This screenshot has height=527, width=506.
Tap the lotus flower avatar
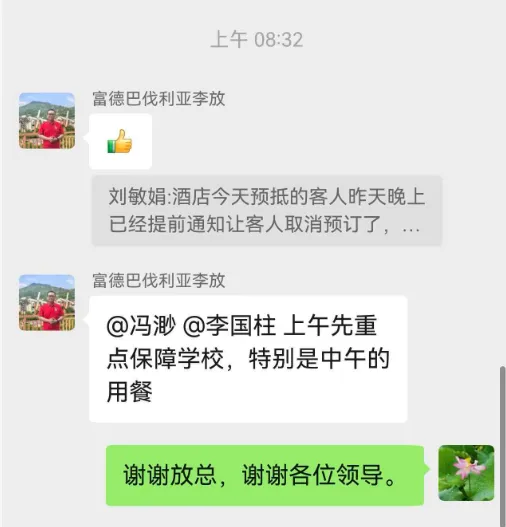coord(466,473)
